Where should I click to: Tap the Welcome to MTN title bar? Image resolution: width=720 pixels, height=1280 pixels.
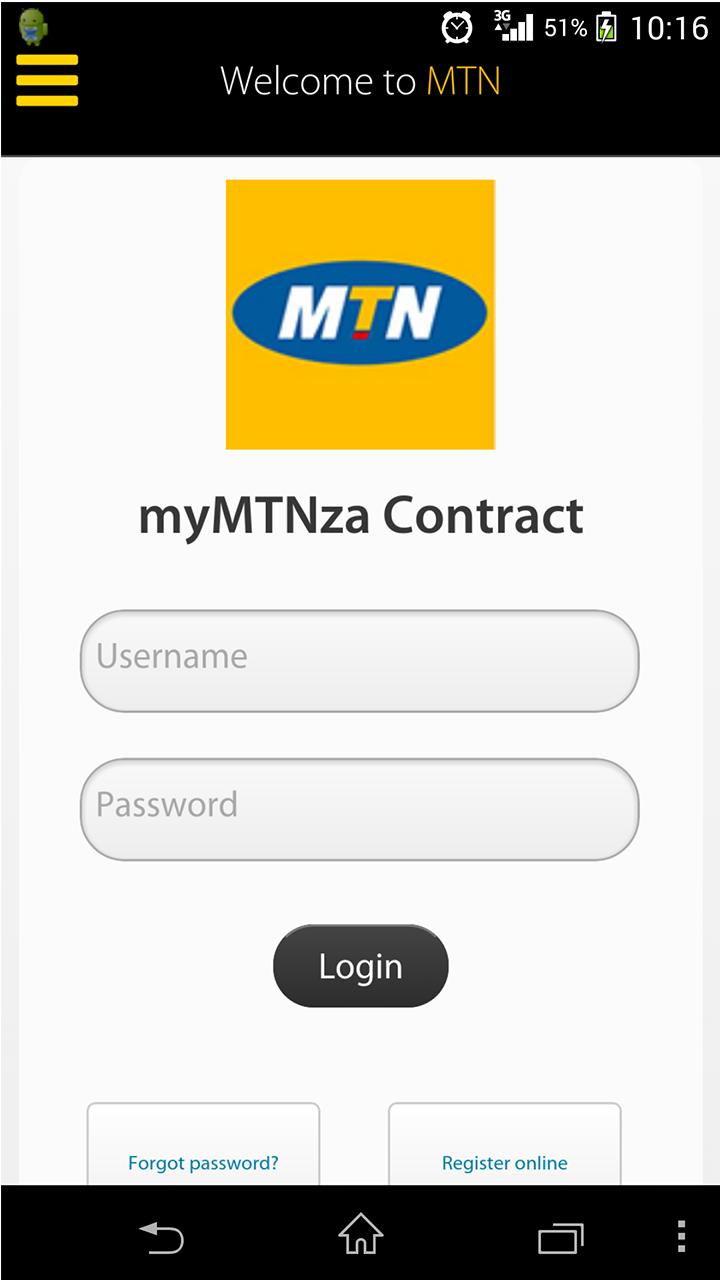360,80
